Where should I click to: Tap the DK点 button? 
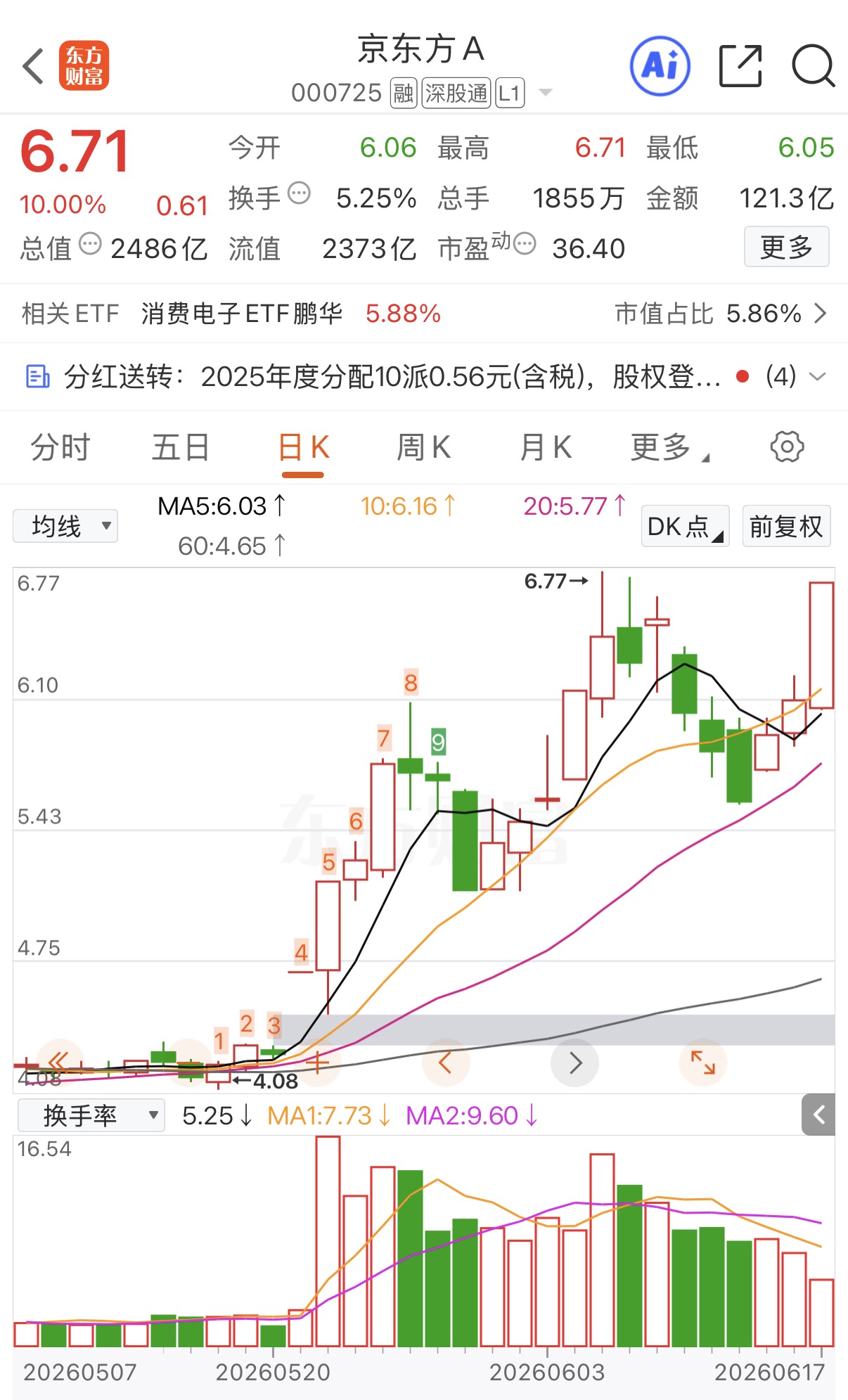pyautogui.click(x=685, y=526)
